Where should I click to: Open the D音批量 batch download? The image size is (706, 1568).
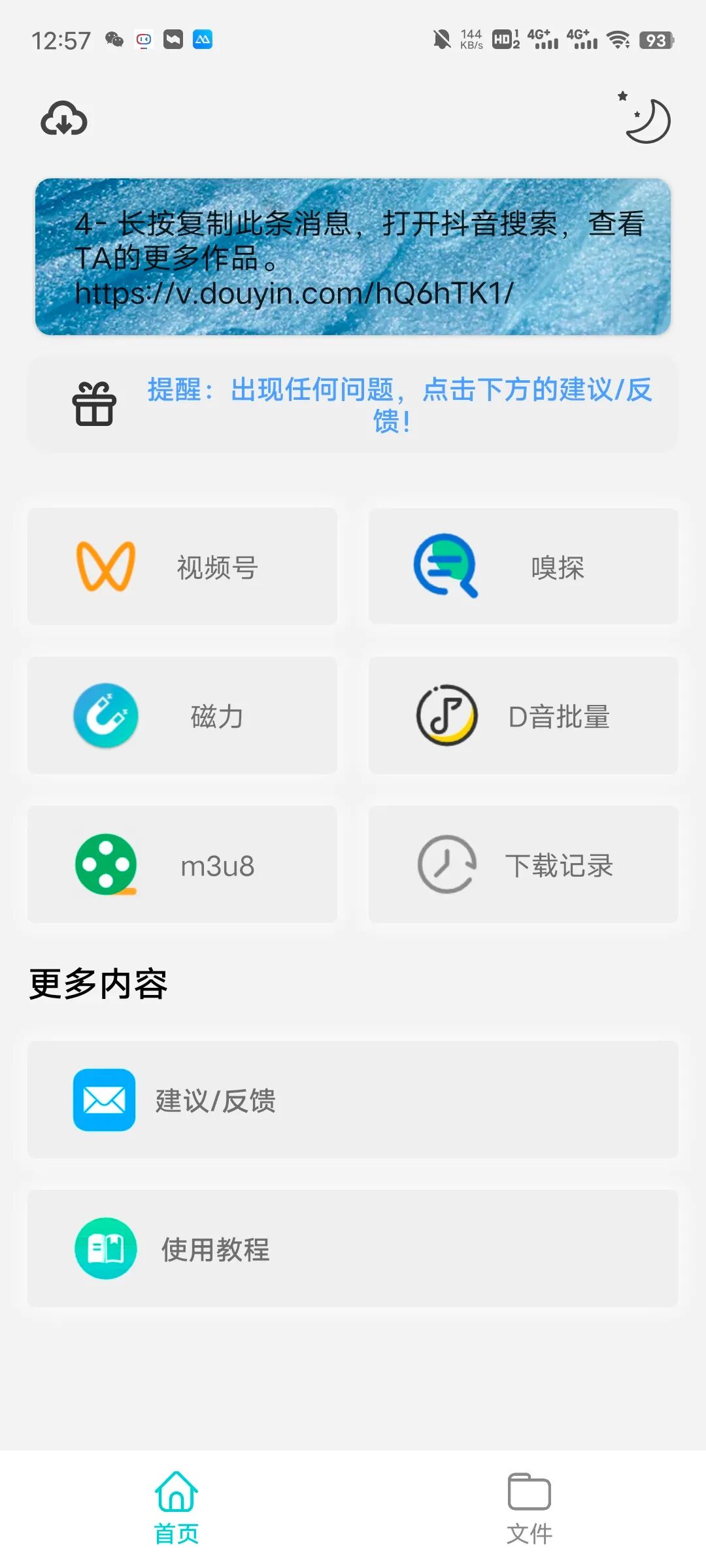[523, 715]
